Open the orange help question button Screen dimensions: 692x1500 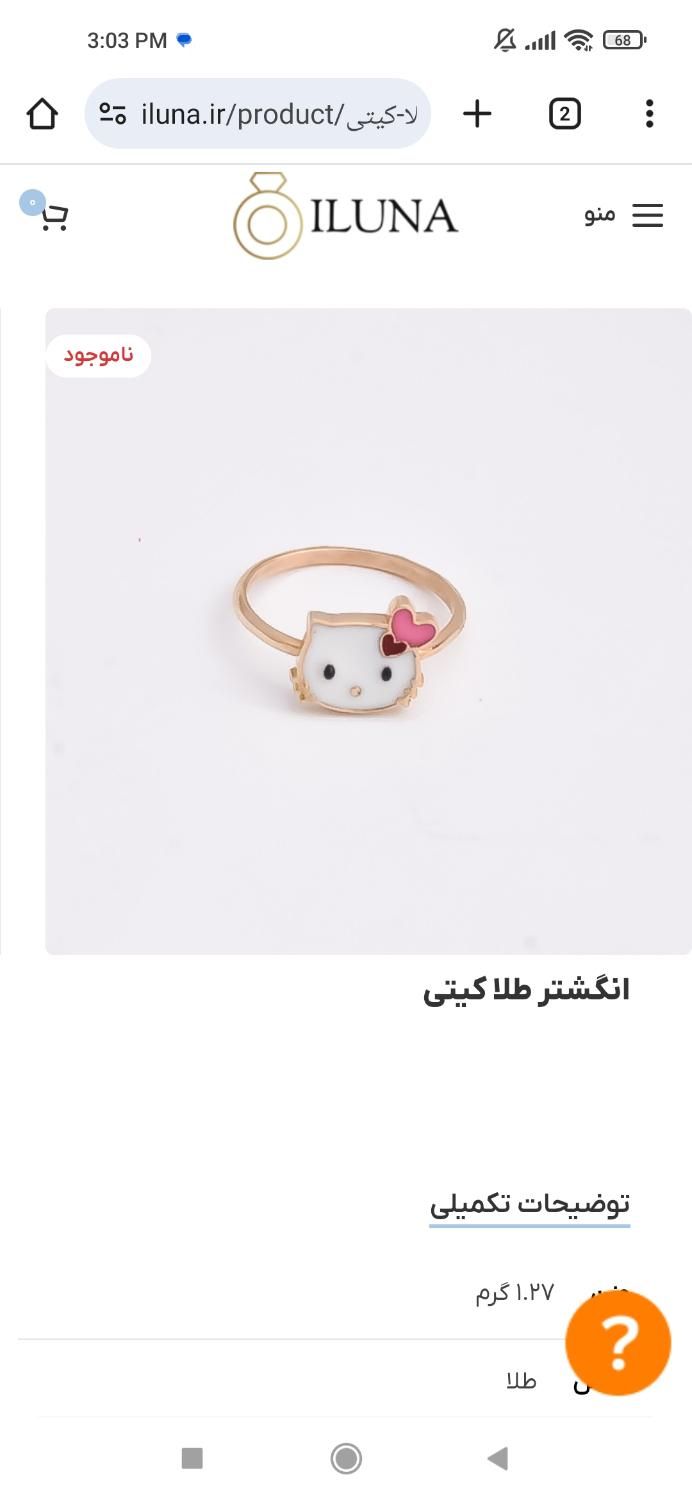(x=618, y=1343)
